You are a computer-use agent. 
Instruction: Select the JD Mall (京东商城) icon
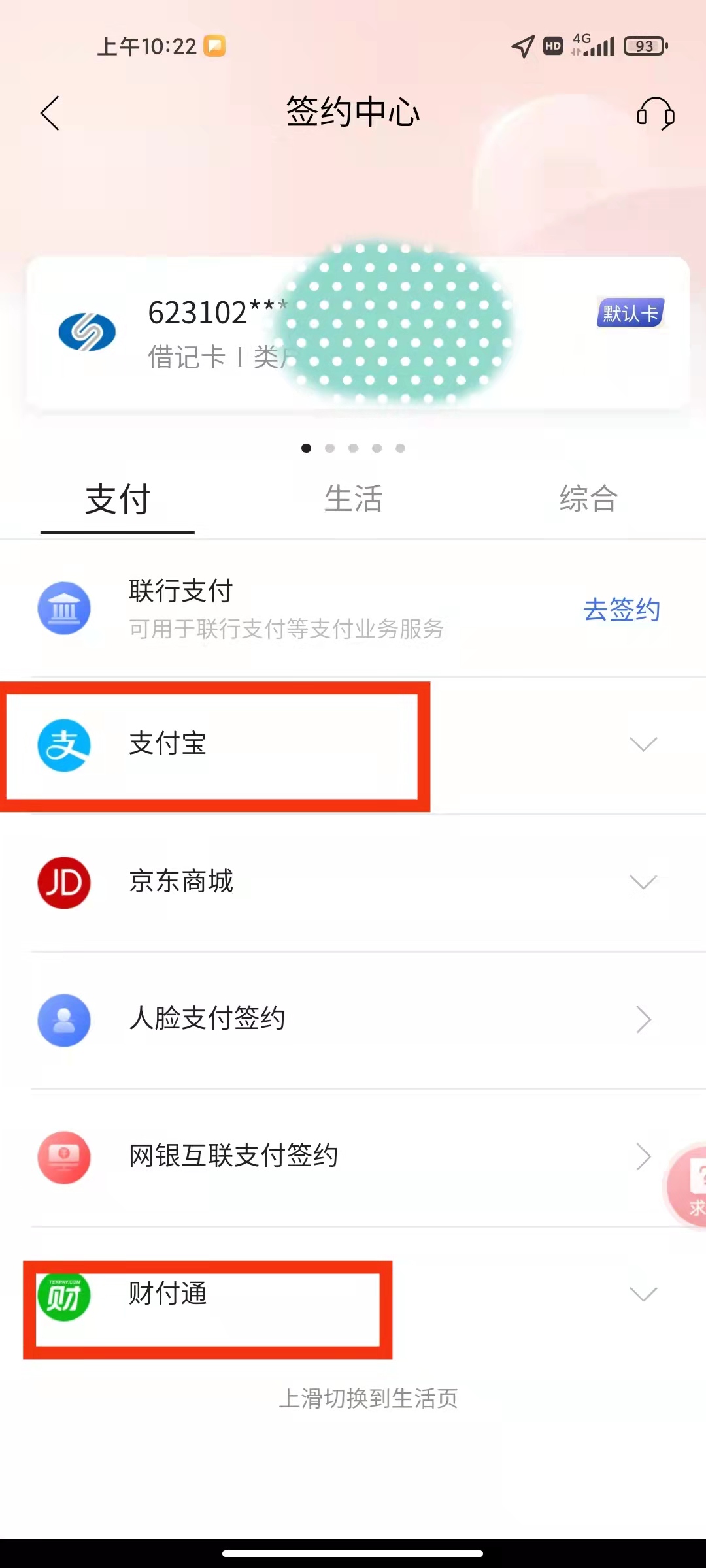(x=63, y=882)
